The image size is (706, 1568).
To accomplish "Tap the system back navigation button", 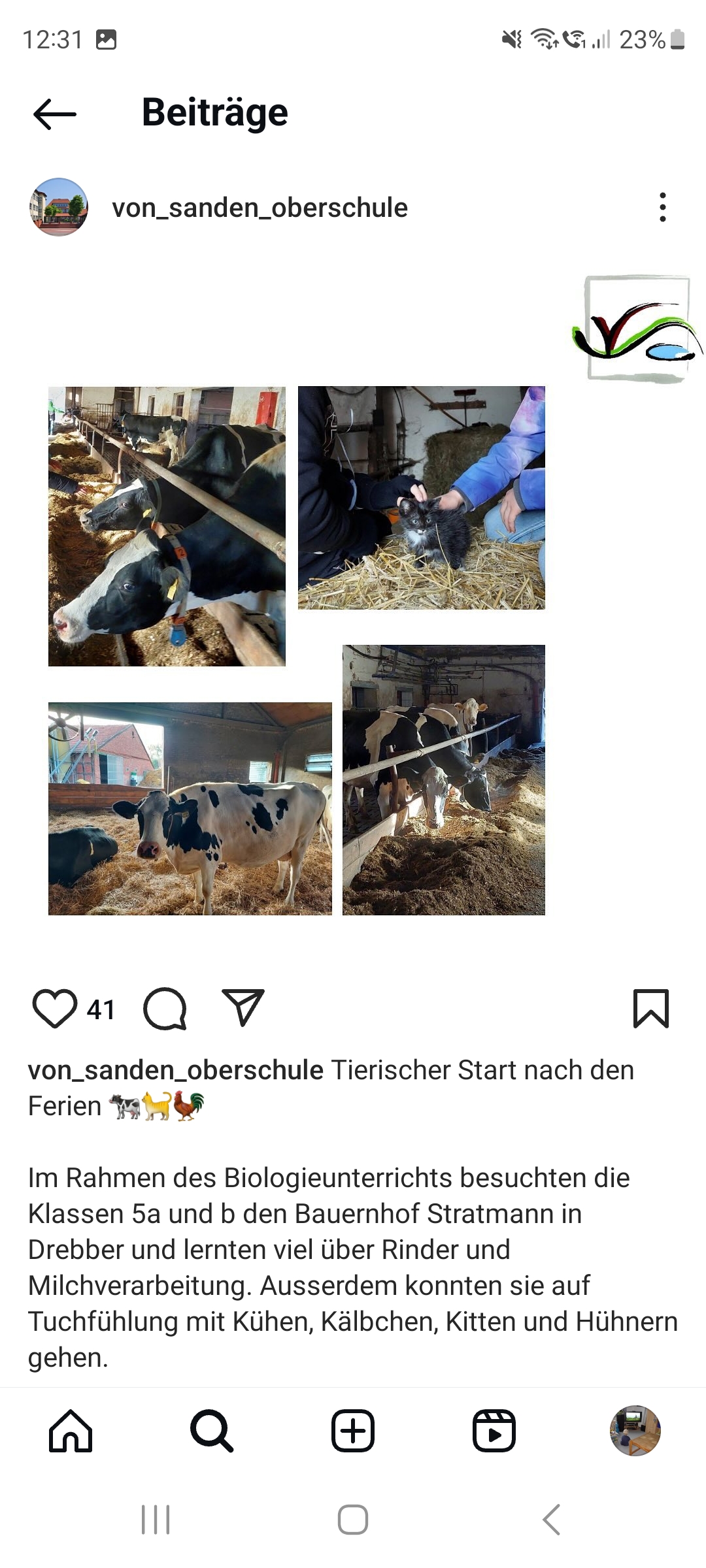I will (x=551, y=1520).
